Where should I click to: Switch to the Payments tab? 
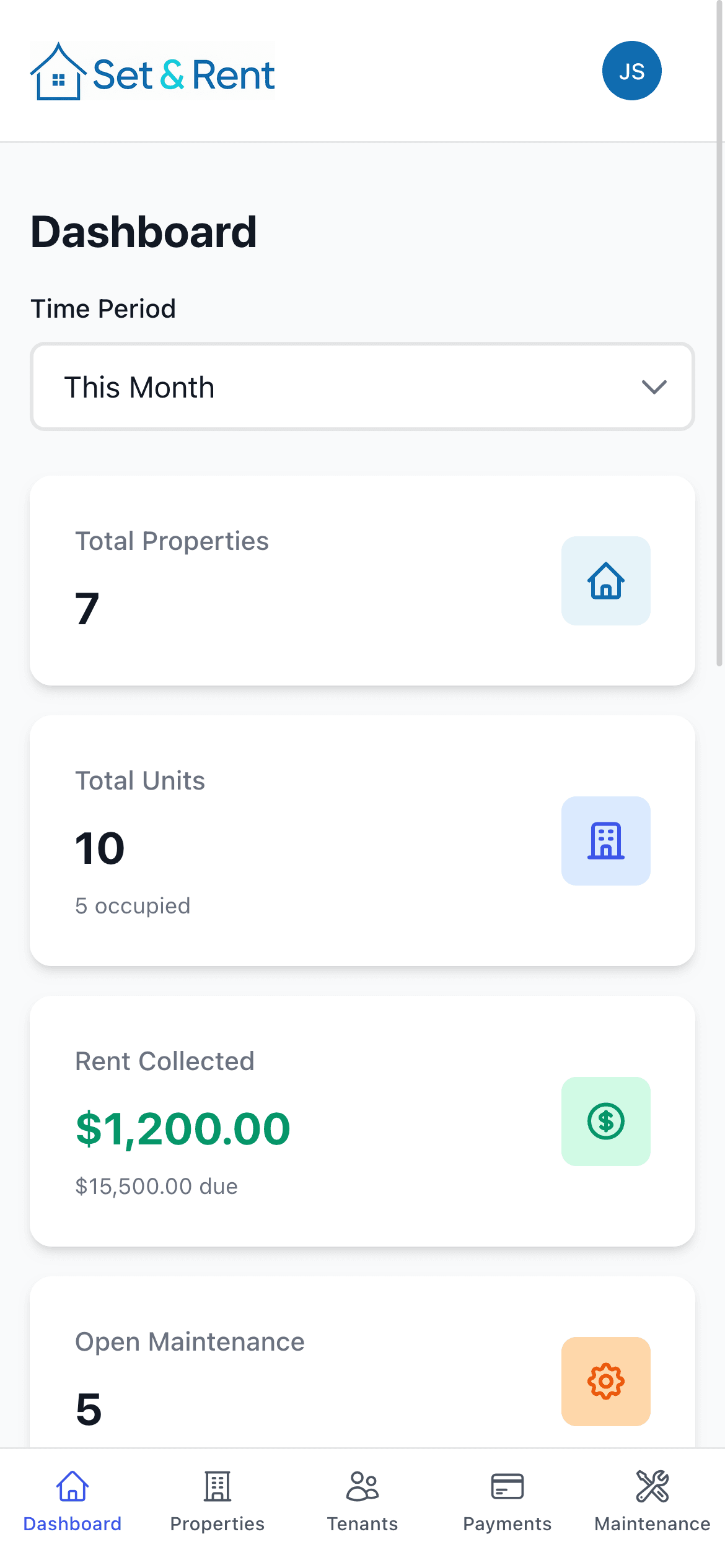coord(507,1505)
